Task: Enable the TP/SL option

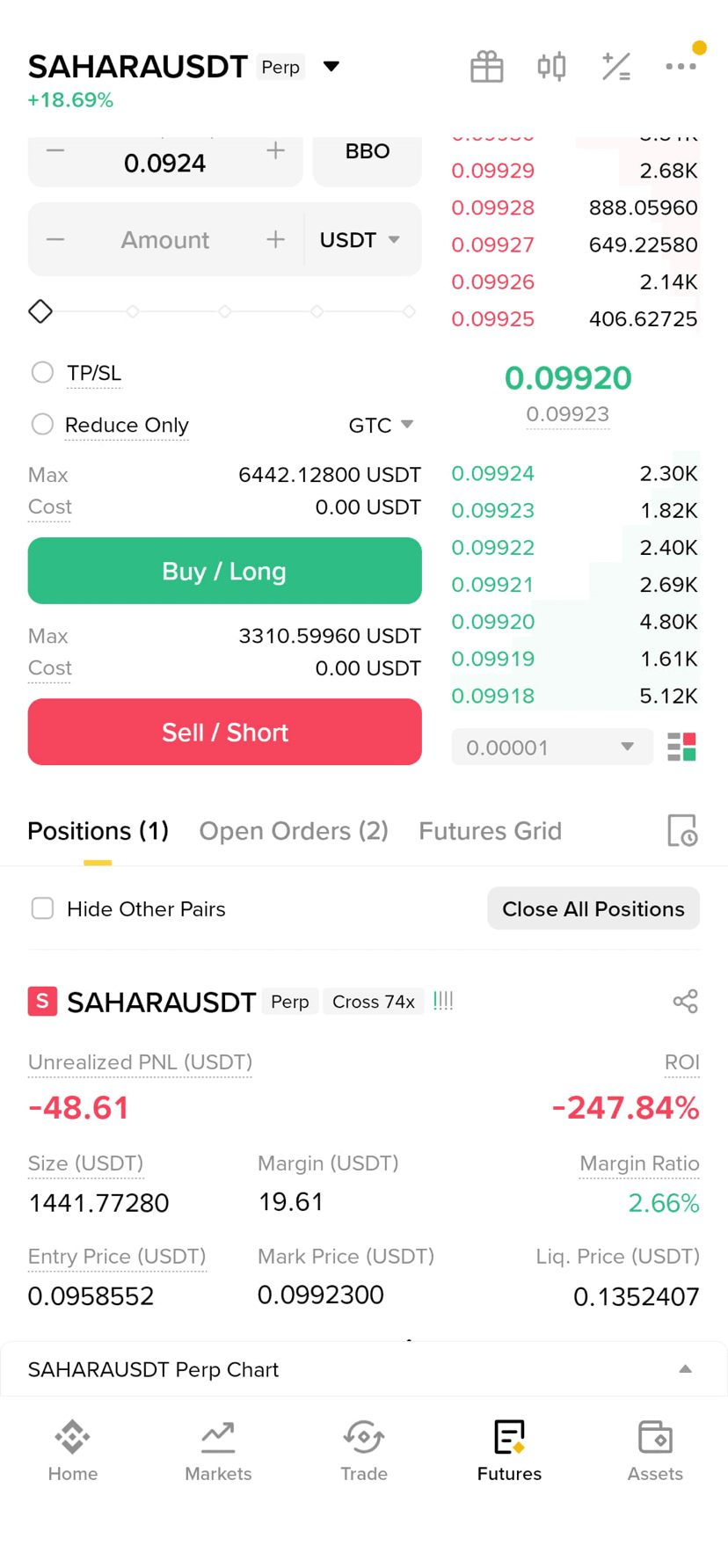Action: tap(42, 372)
